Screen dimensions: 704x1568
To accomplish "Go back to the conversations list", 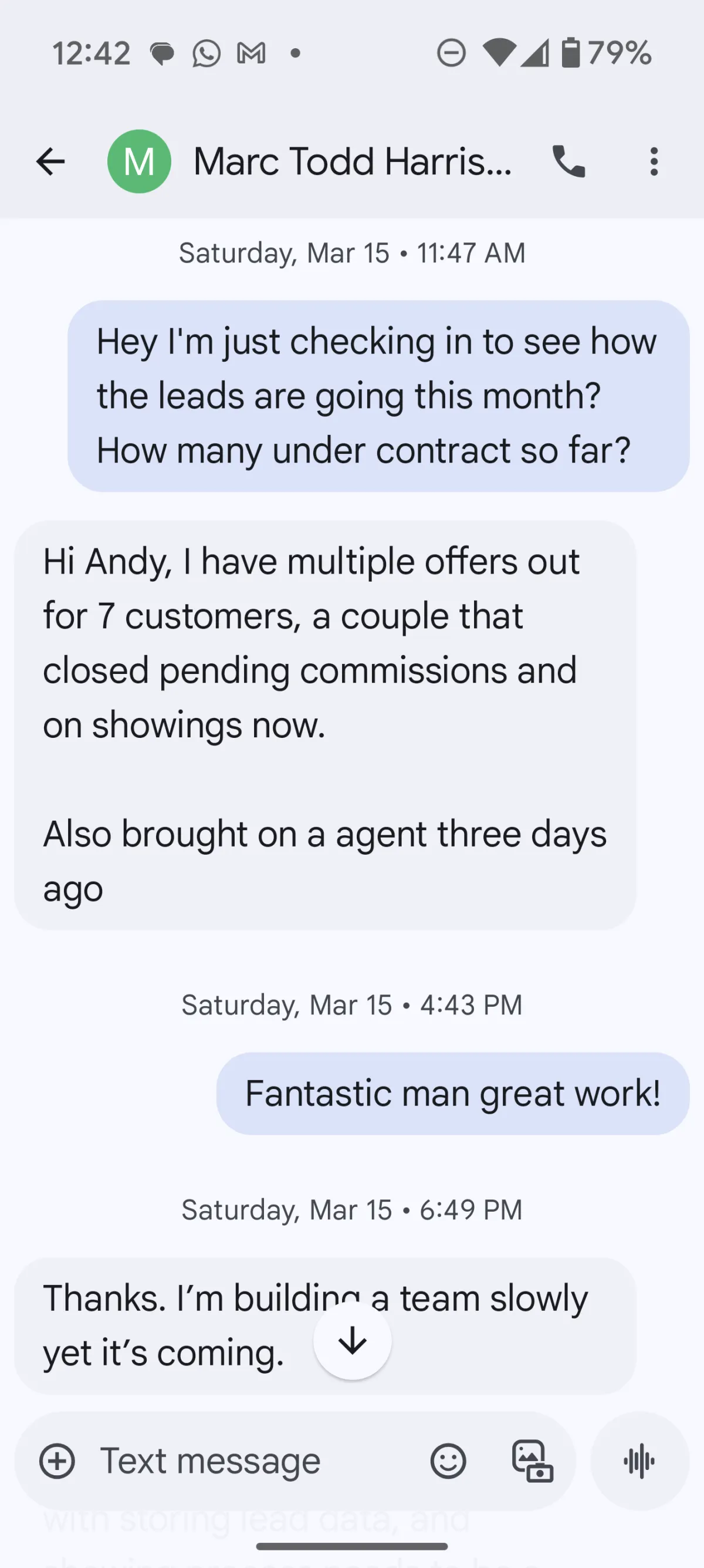I will 50,161.
